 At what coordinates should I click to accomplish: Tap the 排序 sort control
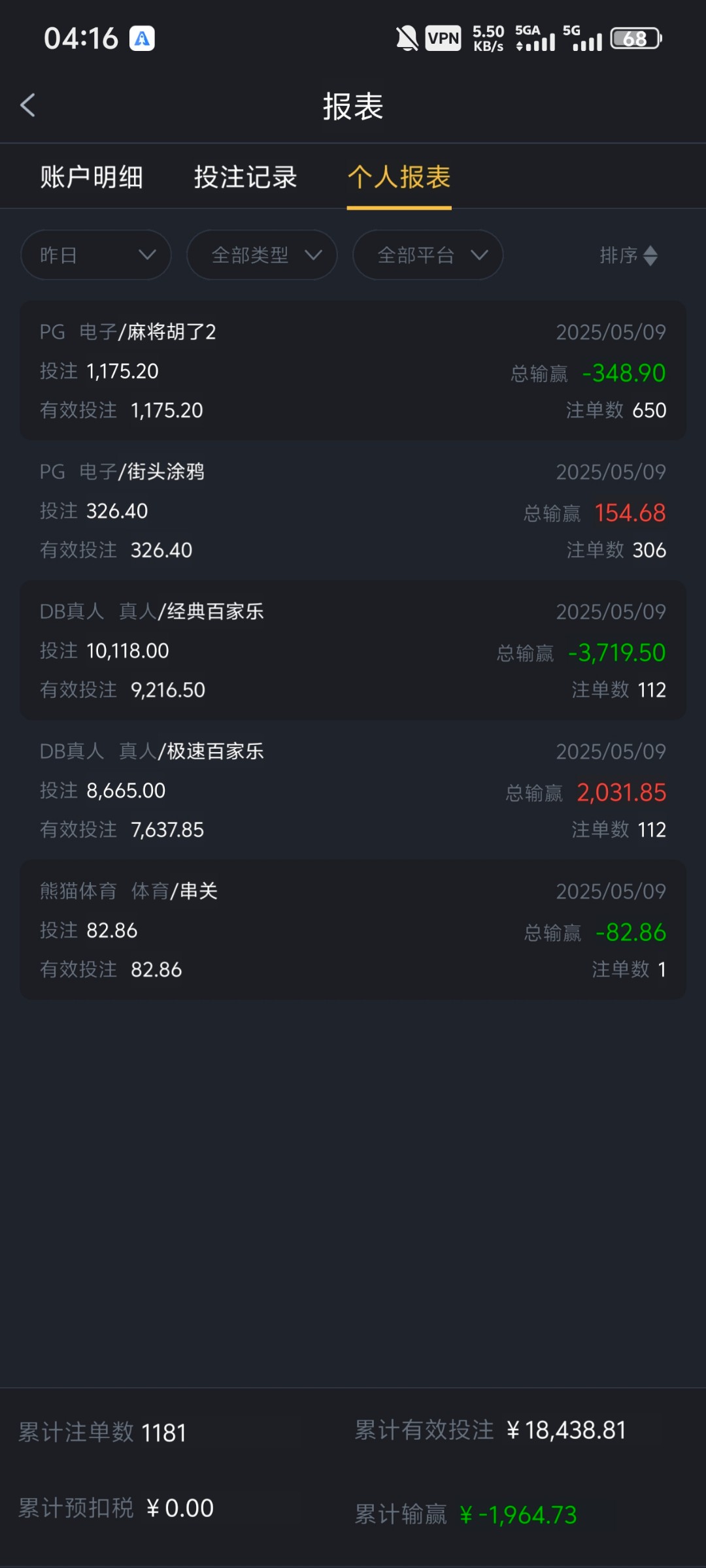[x=628, y=255]
